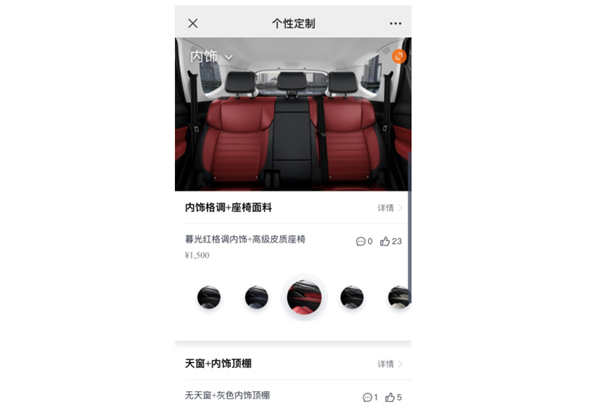Select the enlarged red interior swatch
This screenshot has height=417, width=600.
pos(304,297)
